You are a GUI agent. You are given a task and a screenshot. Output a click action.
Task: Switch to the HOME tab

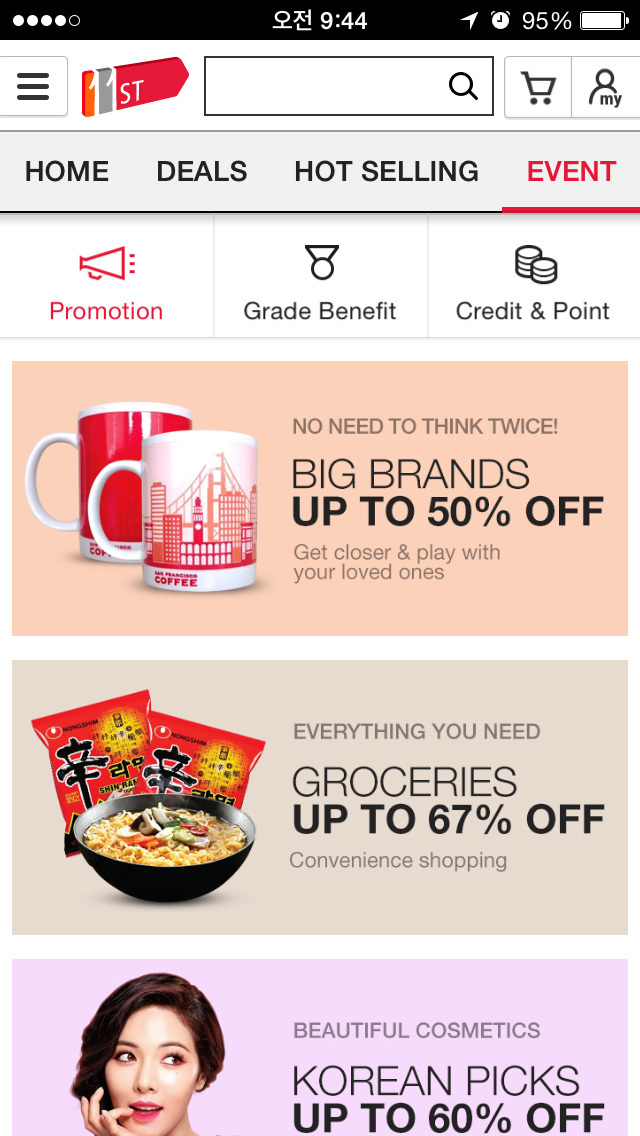67,172
